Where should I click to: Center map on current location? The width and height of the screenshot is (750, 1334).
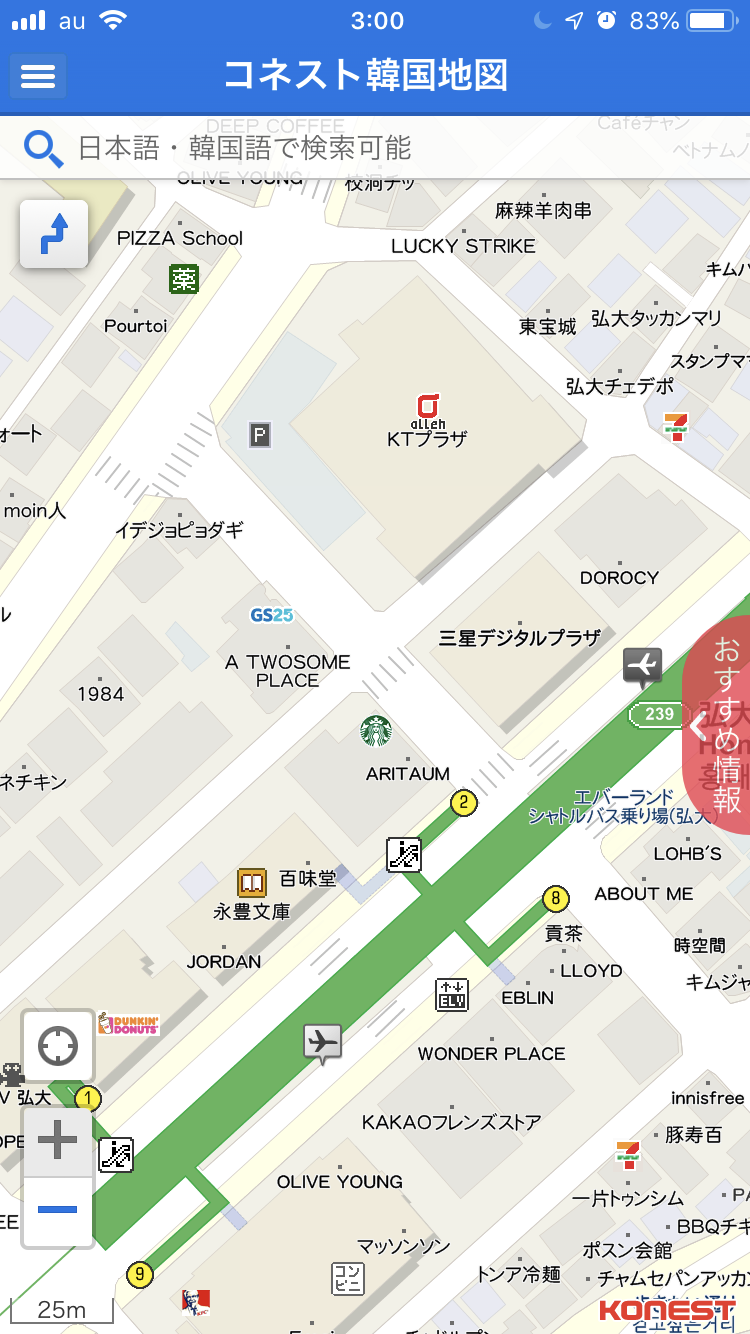click(58, 1047)
